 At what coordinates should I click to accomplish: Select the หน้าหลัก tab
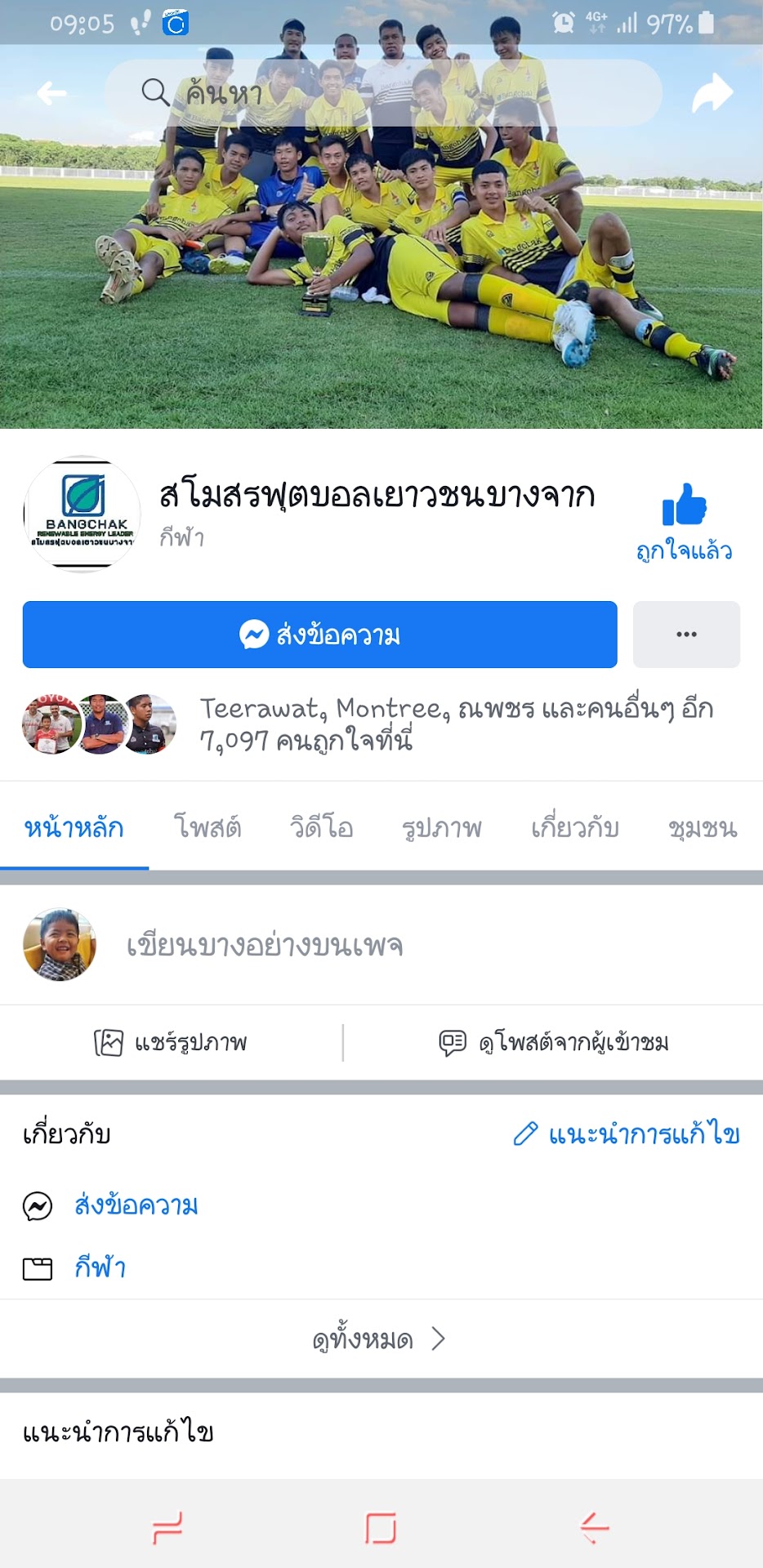click(74, 827)
